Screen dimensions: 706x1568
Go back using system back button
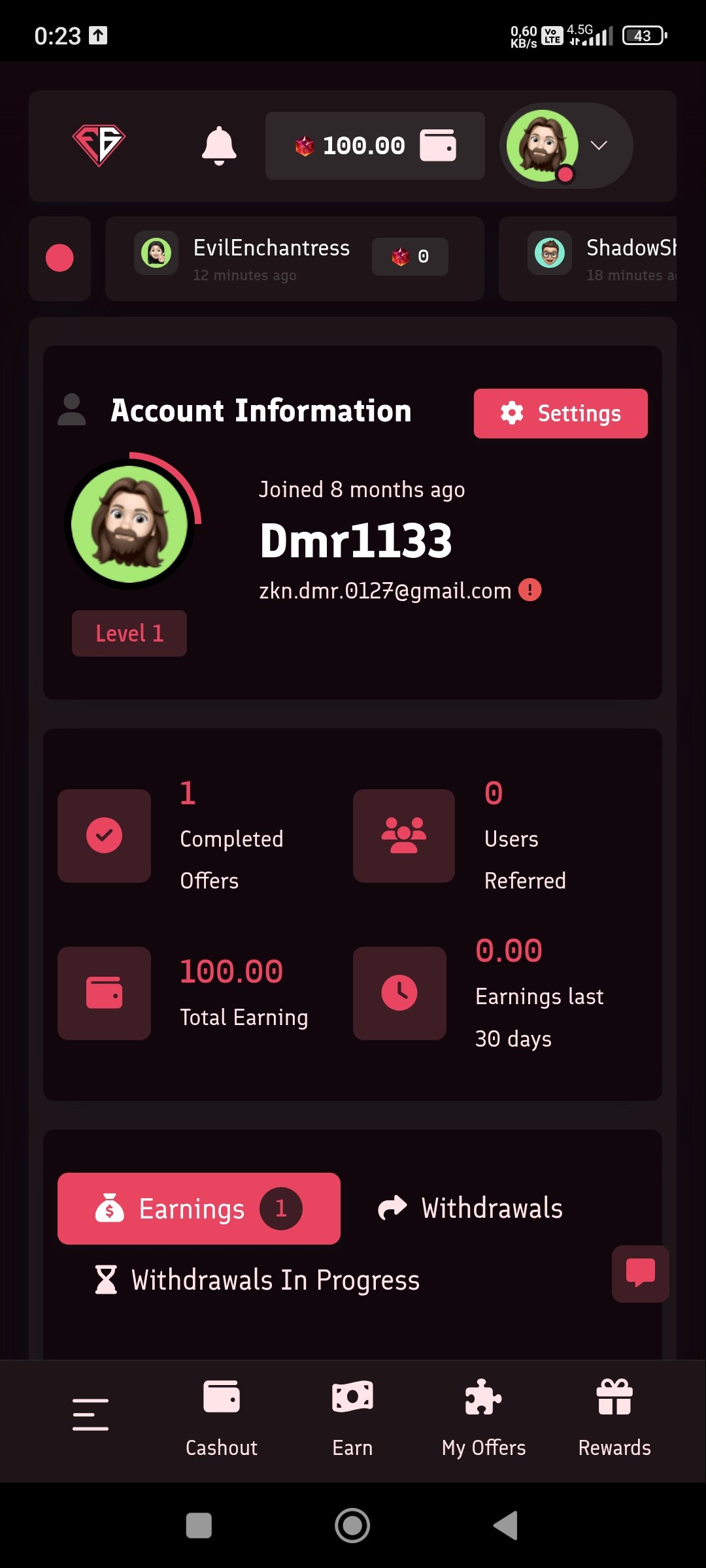505,1526
